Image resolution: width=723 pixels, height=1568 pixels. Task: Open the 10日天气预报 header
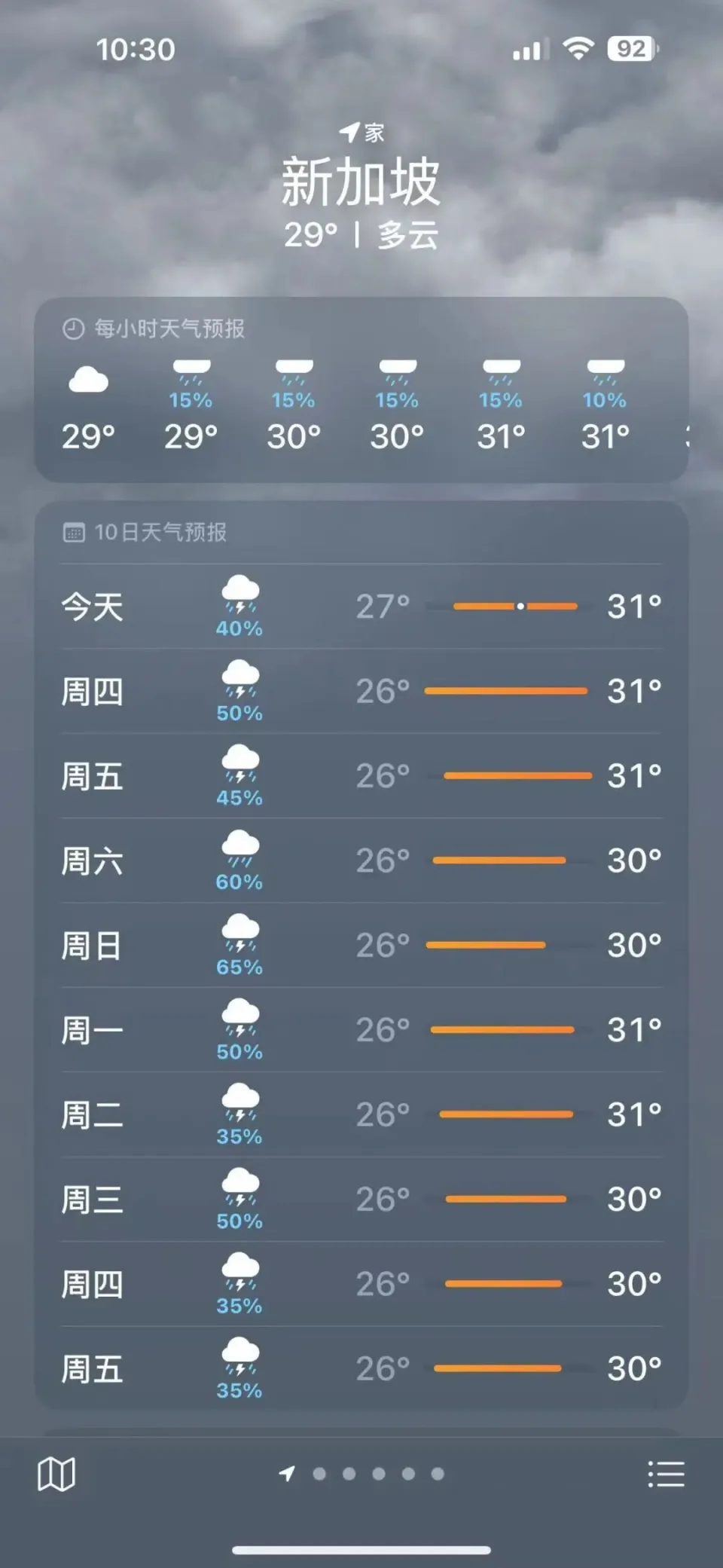pyautogui.click(x=160, y=533)
